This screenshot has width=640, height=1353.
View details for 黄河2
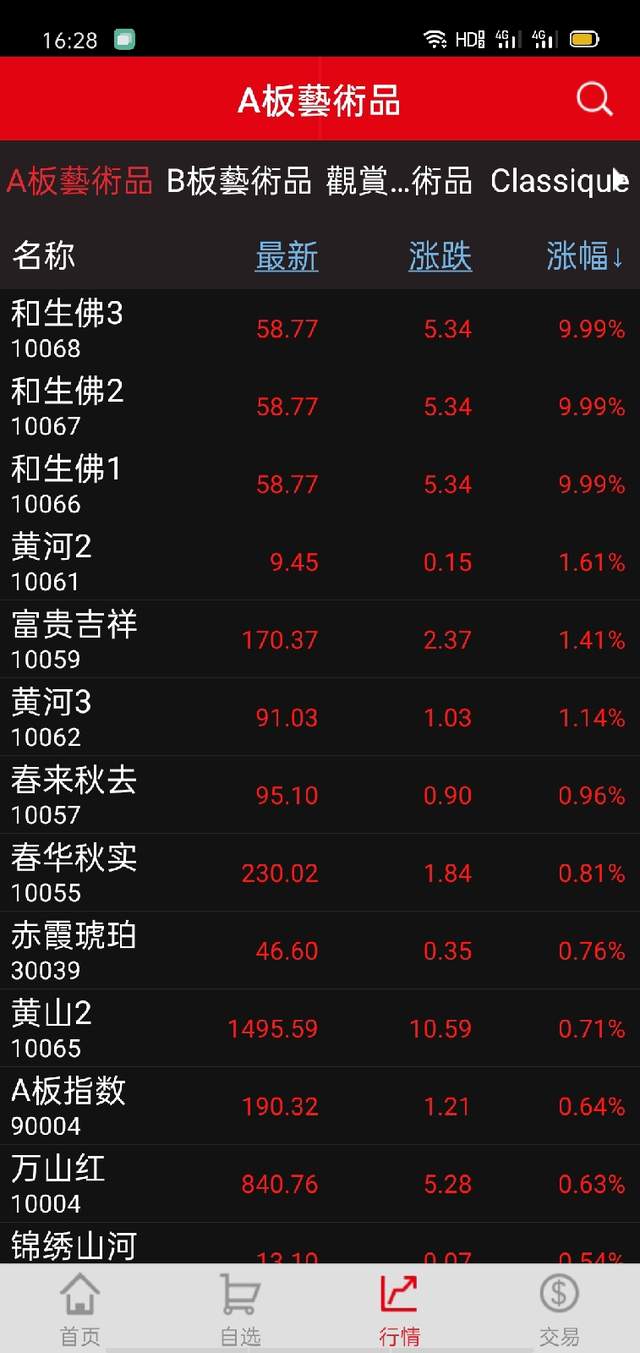click(x=320, y=562)
